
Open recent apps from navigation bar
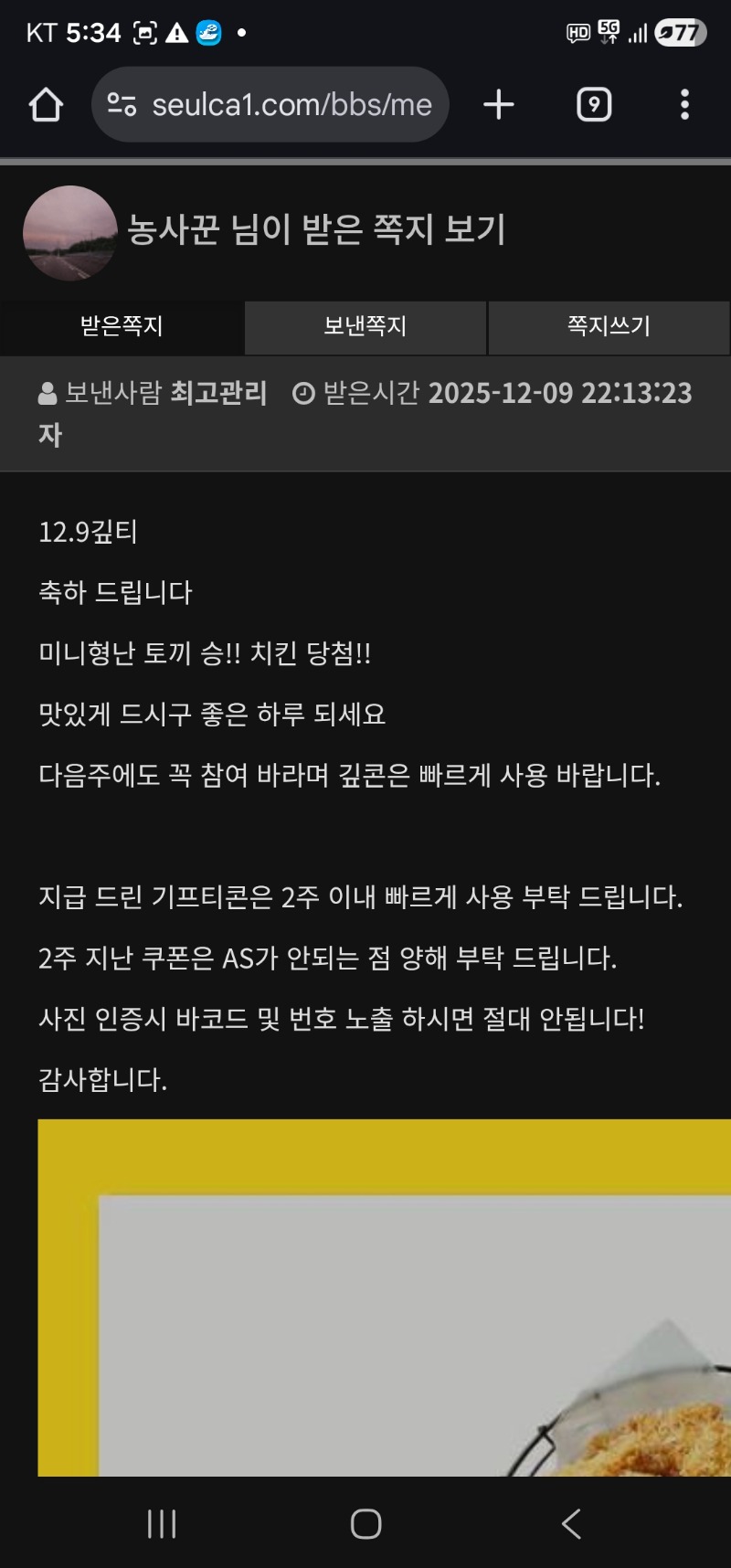click(x=162, y=1523)
